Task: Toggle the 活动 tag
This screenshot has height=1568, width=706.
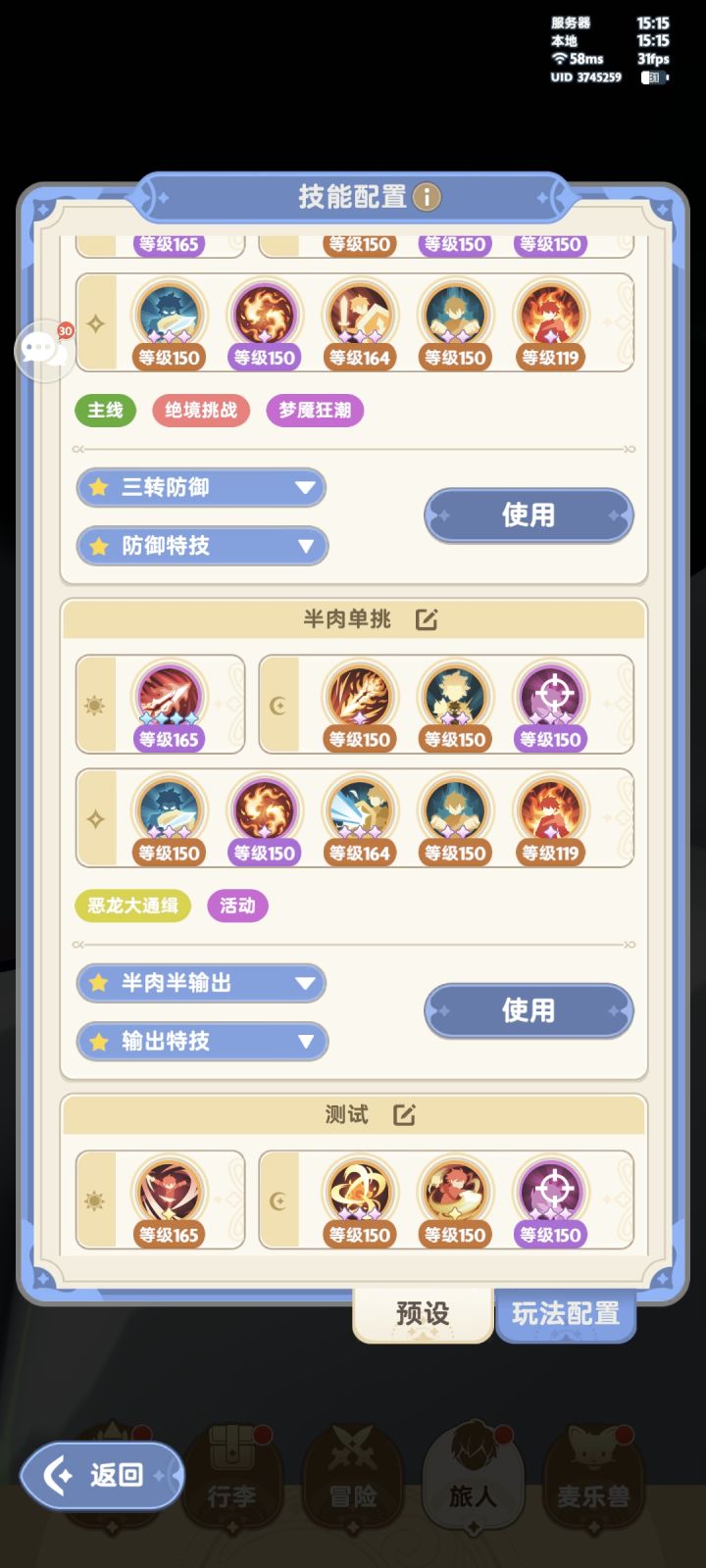Action: [238, 906]
